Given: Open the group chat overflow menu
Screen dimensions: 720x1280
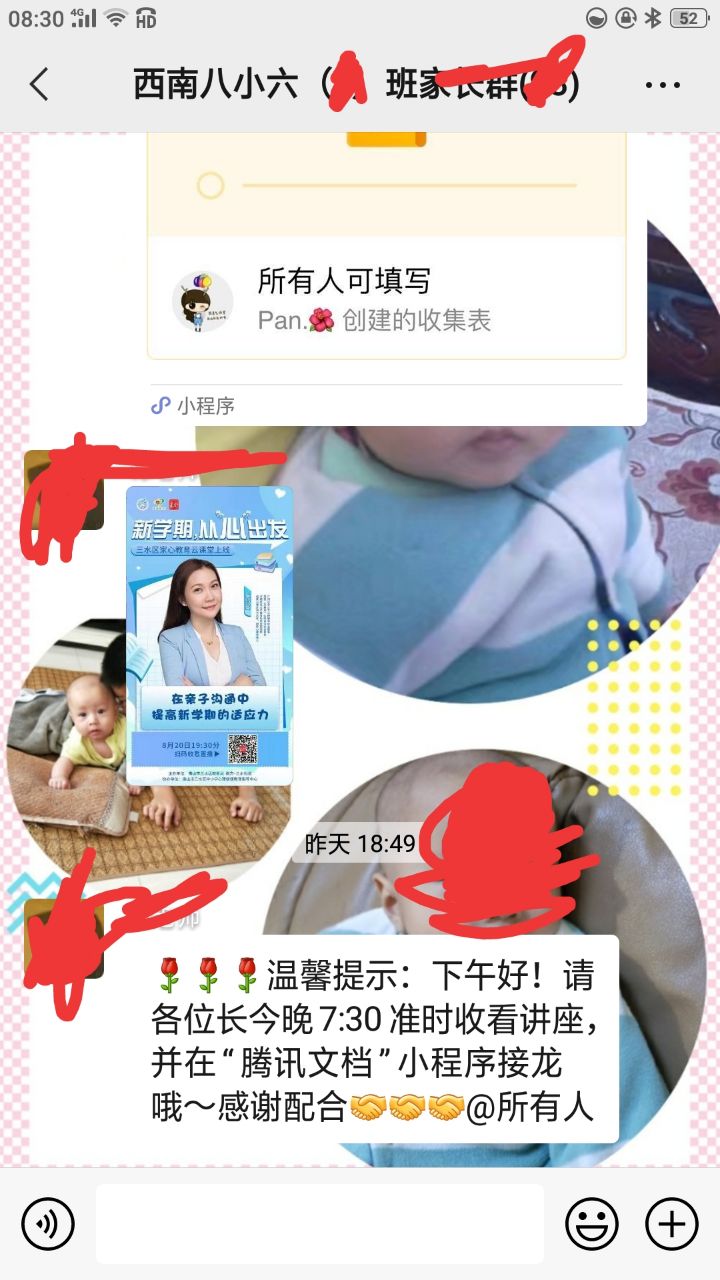Looking at the screenshot, I should click(x=662, y=86).
